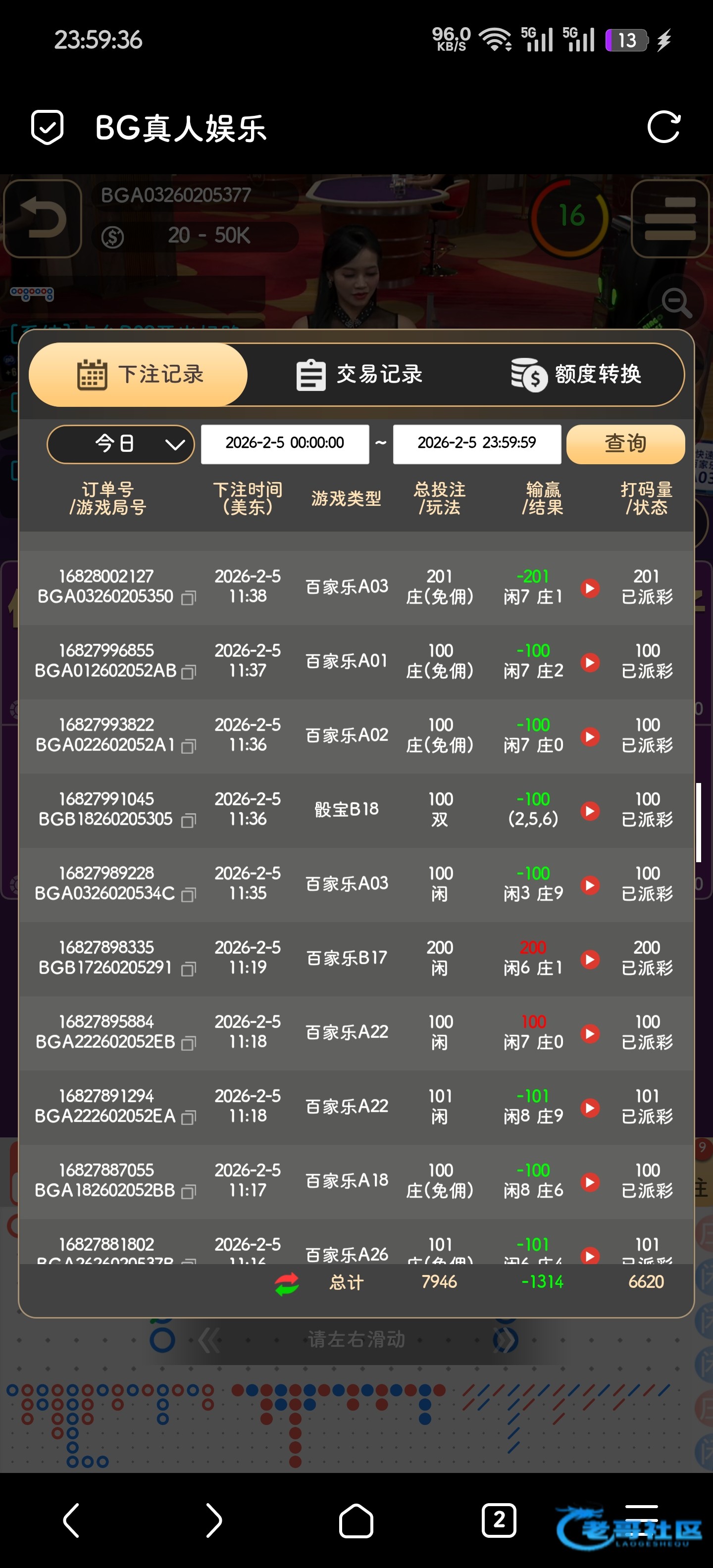Select the 下注记录 tab
The height and width of the screenshot is (1568, 713).
(138, 374)
